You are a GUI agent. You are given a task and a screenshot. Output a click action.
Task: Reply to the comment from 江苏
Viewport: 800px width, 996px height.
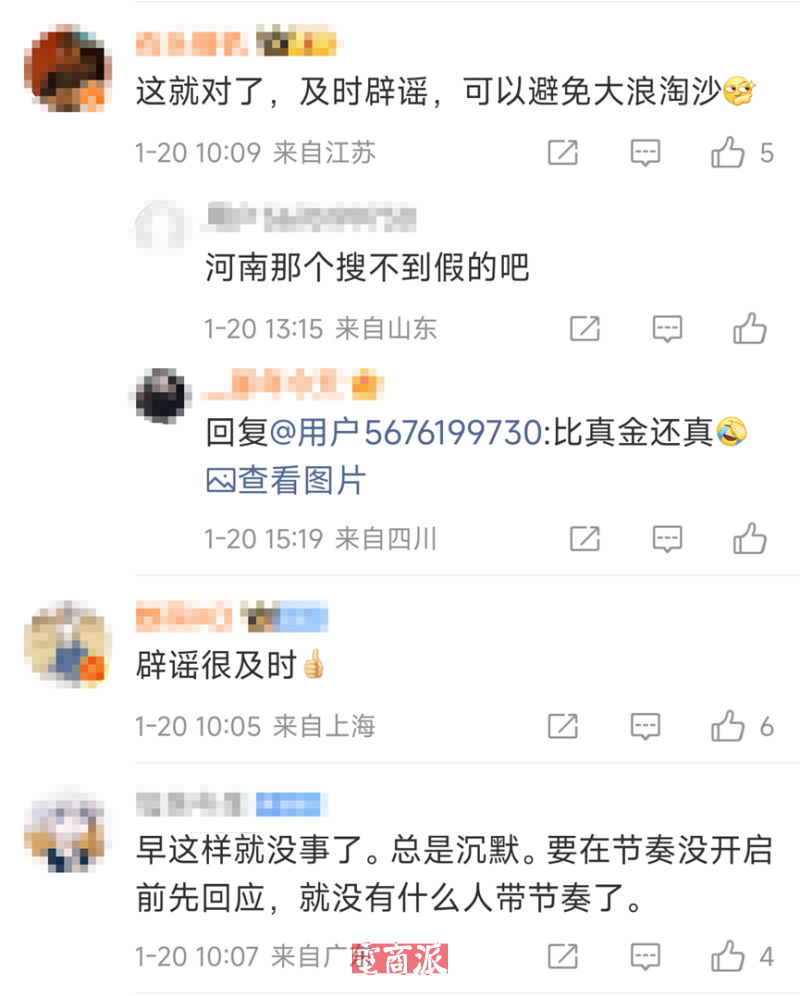point(646,153)
